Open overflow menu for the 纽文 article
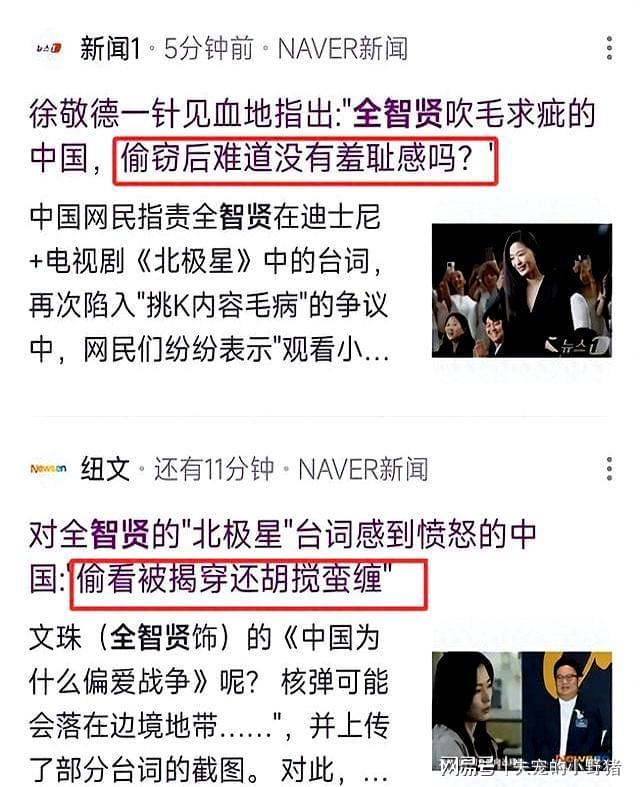The width and height of the screenshot is (640, 787). [x=610, y=468]
